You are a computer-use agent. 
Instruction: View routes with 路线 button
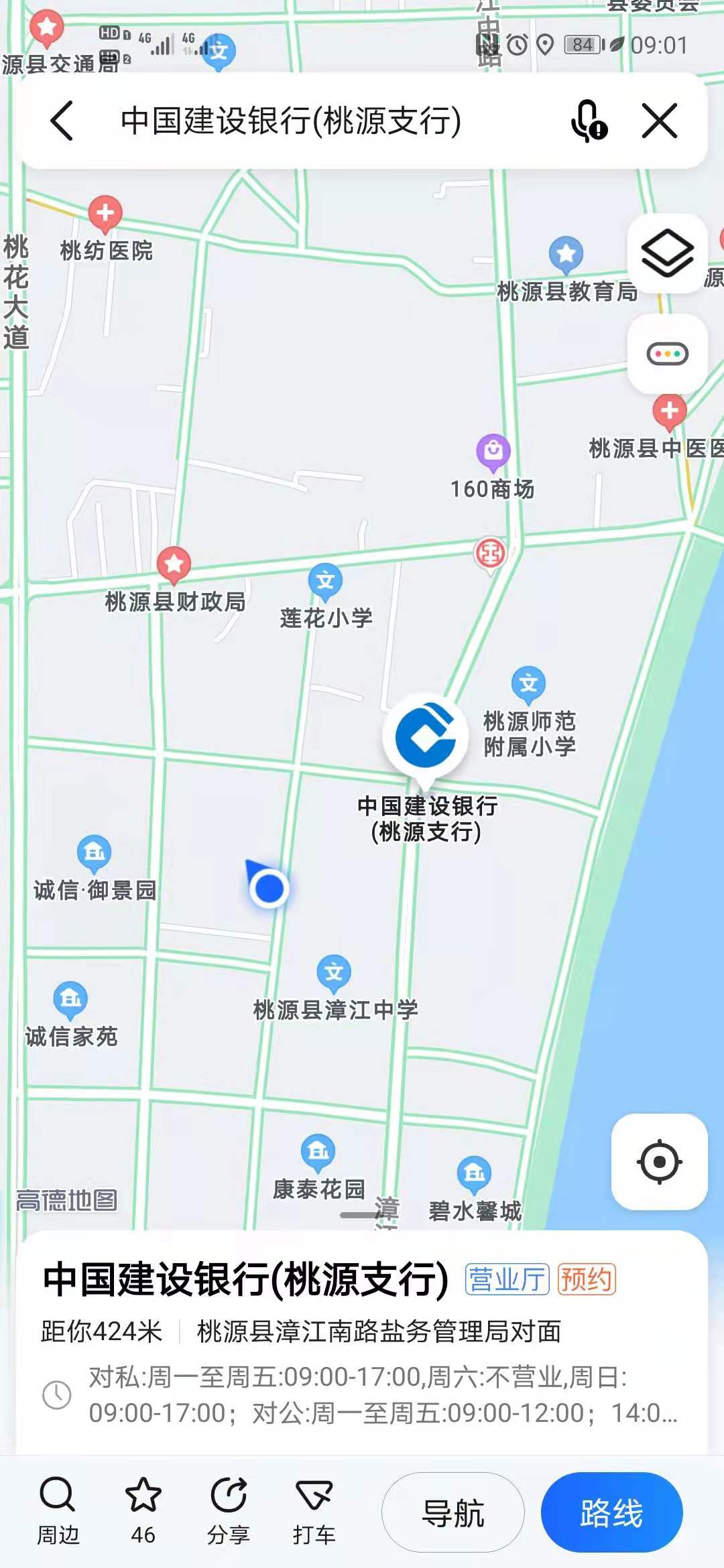pyautogui.click(x=611, y=1512)
